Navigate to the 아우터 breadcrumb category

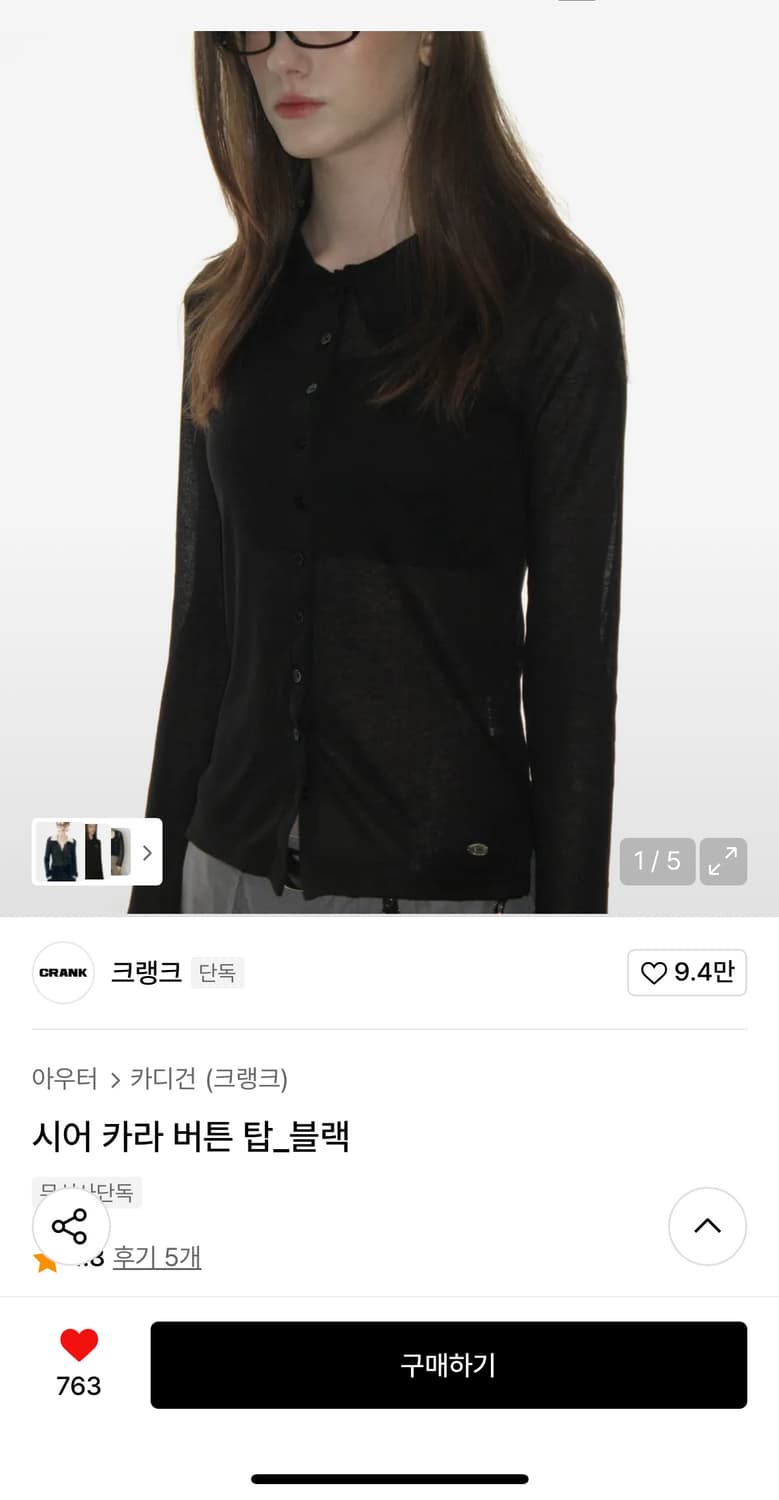[x=62, y=1080]
